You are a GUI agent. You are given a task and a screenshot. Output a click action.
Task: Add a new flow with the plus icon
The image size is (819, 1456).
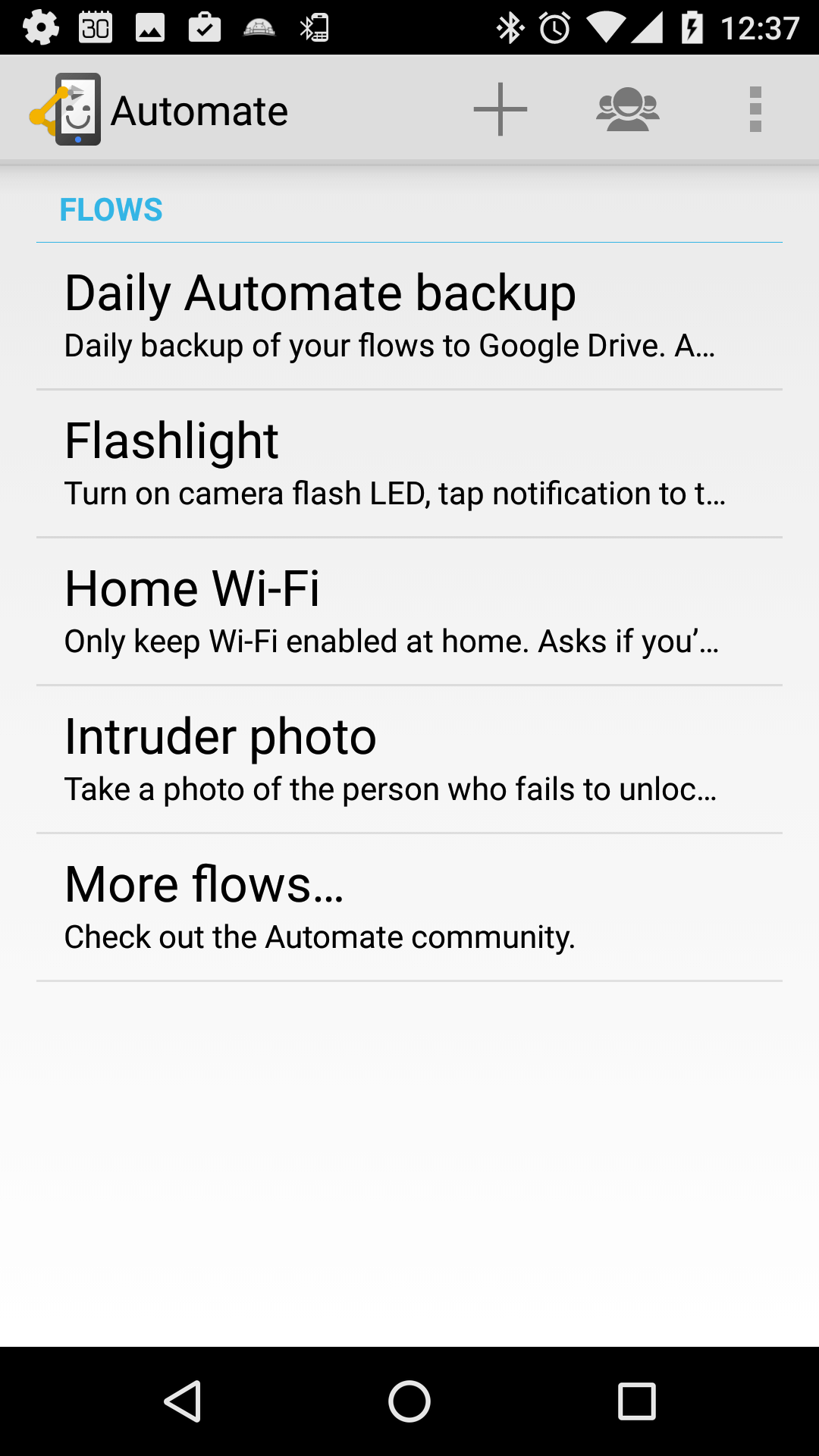pyautogui.click(x=500, y=109)
